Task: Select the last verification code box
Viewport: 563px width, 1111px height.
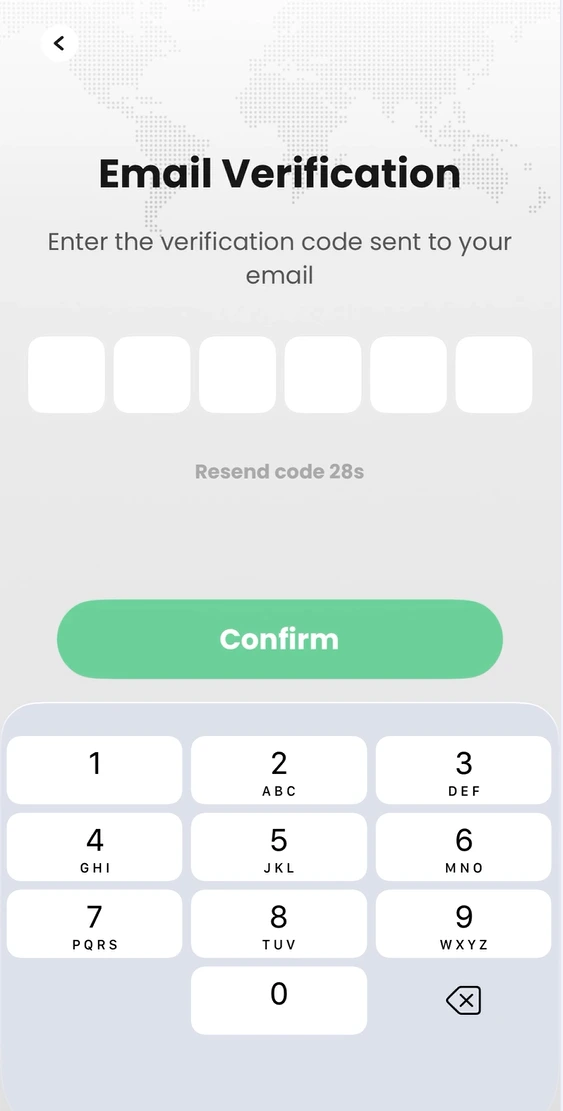Action: (x=494, y=374)
